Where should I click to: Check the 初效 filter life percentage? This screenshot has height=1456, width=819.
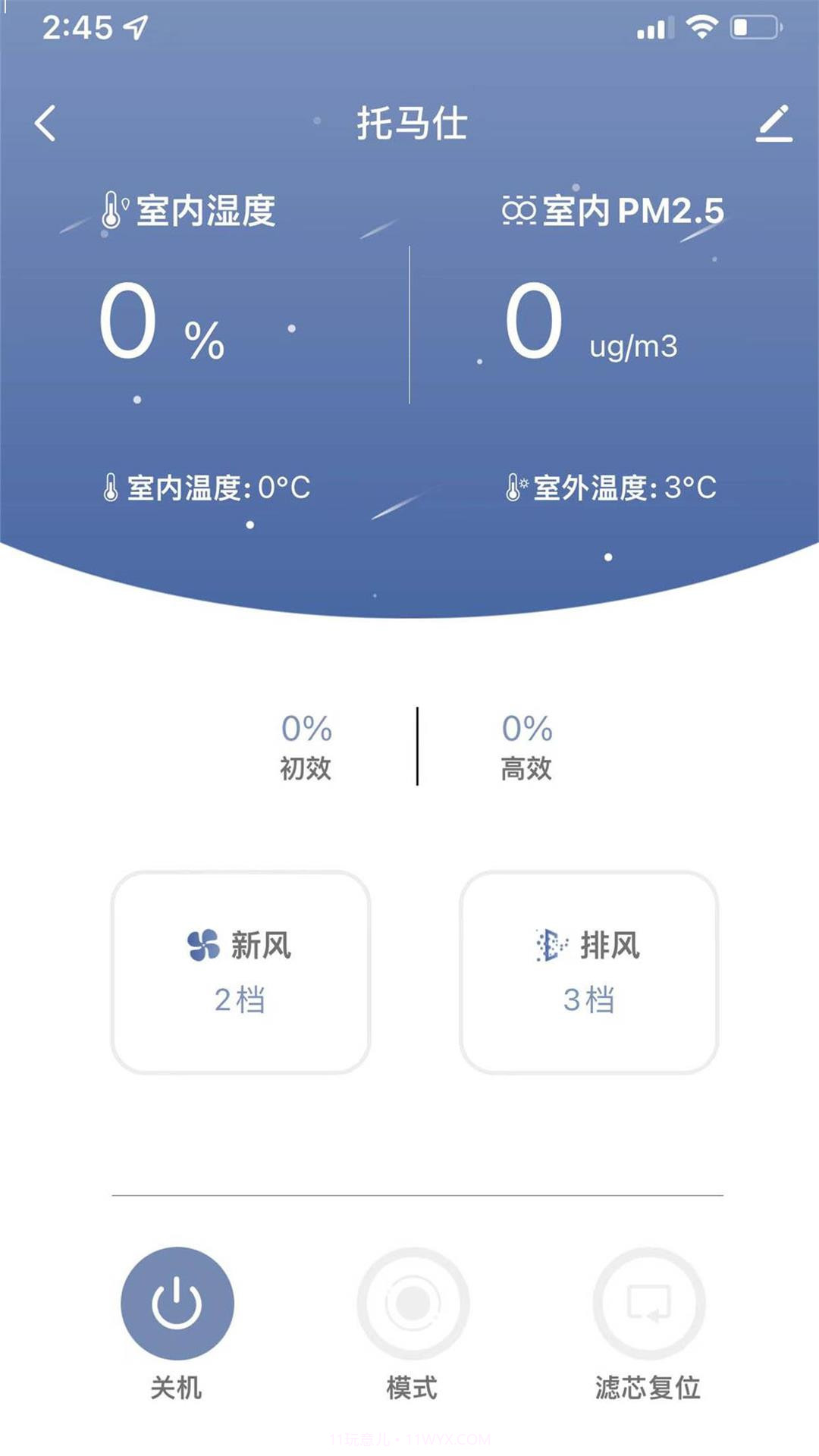click(306, 747)
